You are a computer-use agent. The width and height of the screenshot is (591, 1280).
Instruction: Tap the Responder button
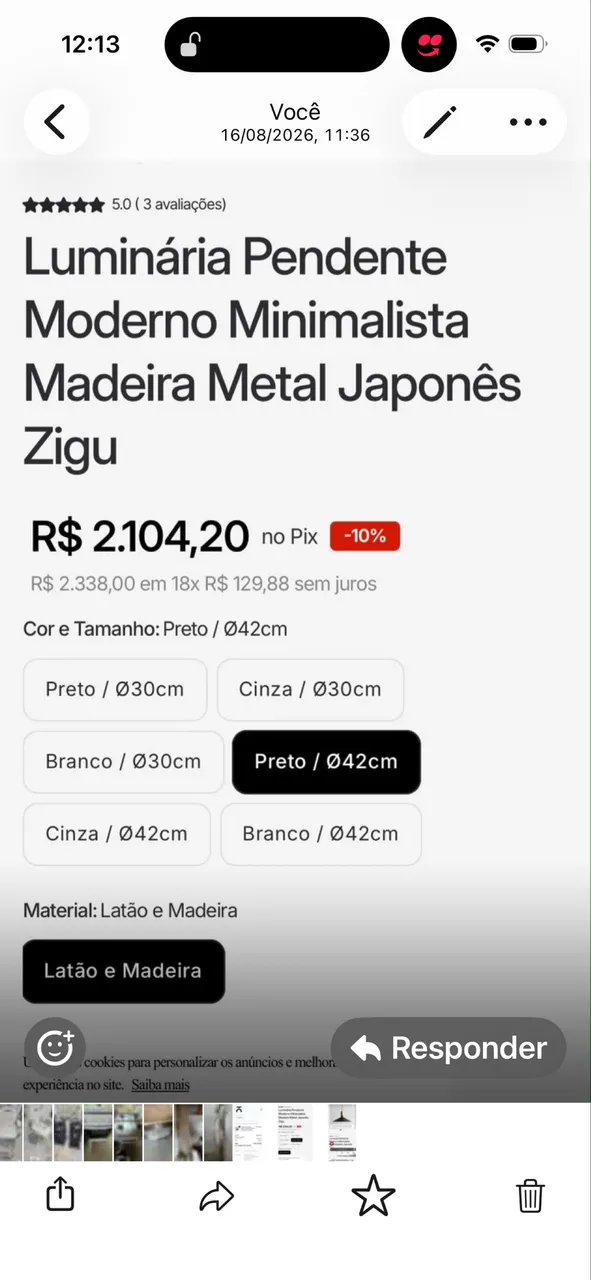(448, 1048)
